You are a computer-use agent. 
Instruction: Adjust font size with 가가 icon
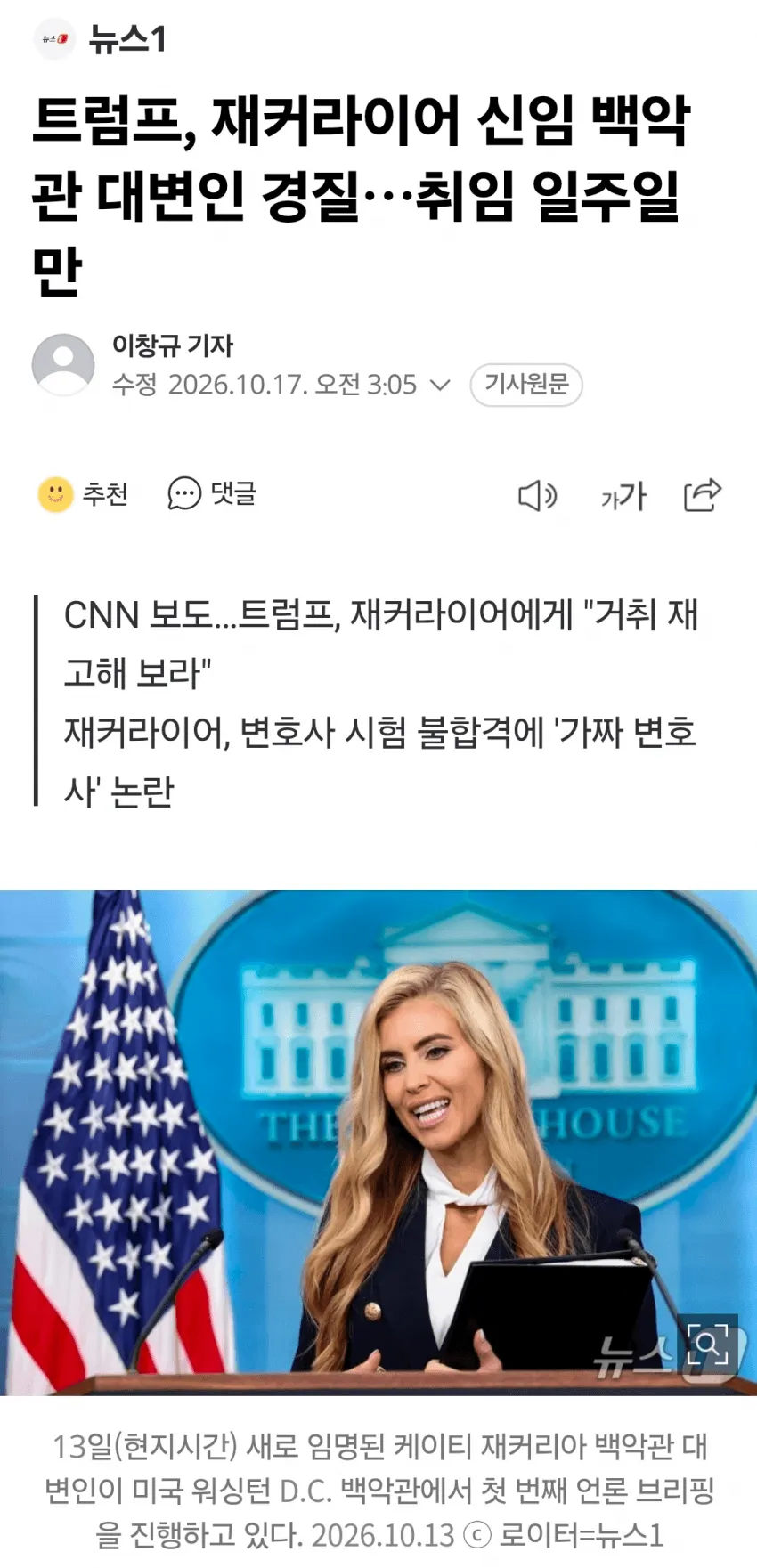click(x=623, y=496)
